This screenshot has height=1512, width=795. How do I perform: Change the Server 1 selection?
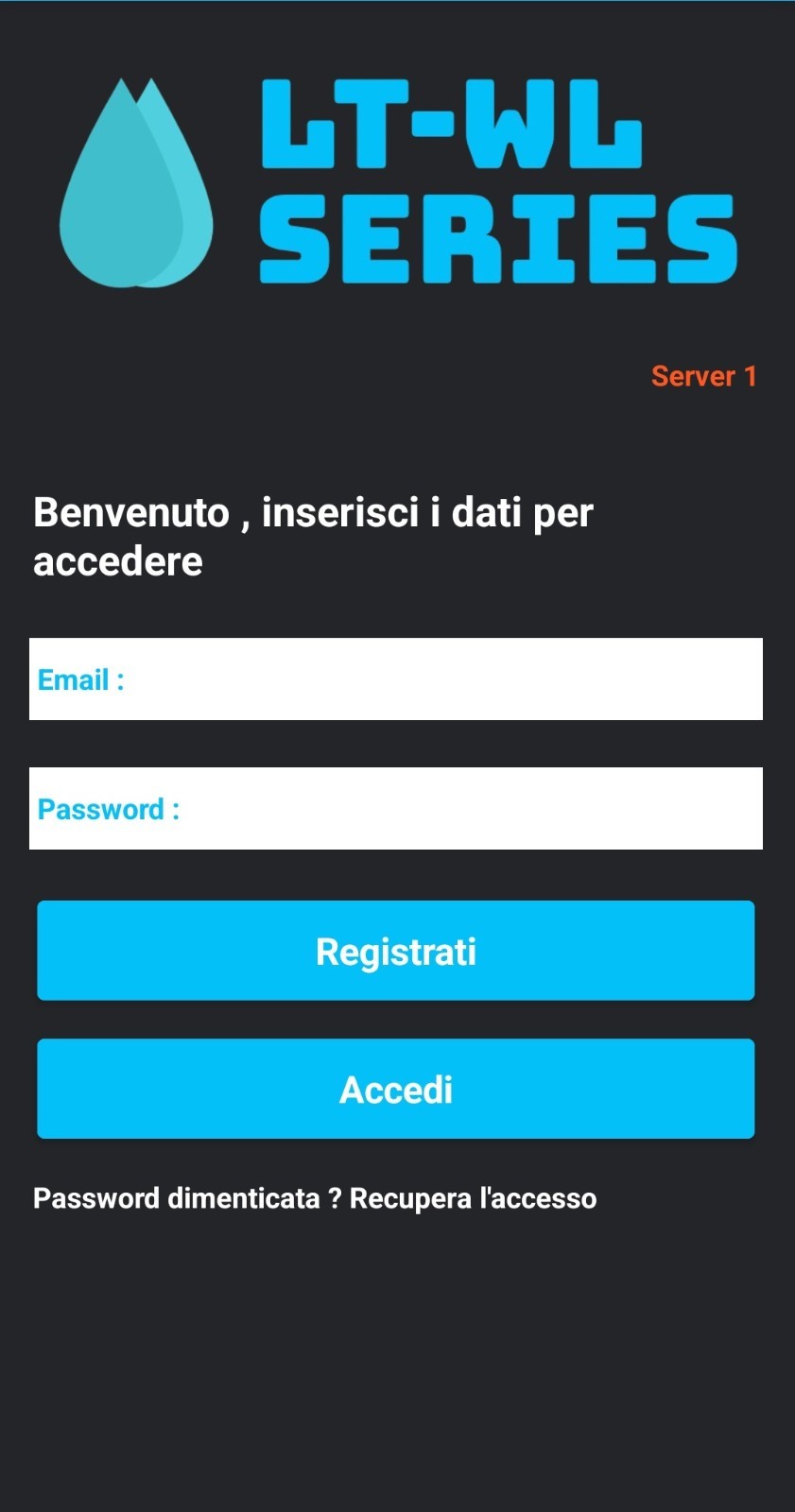pos(703,376)
